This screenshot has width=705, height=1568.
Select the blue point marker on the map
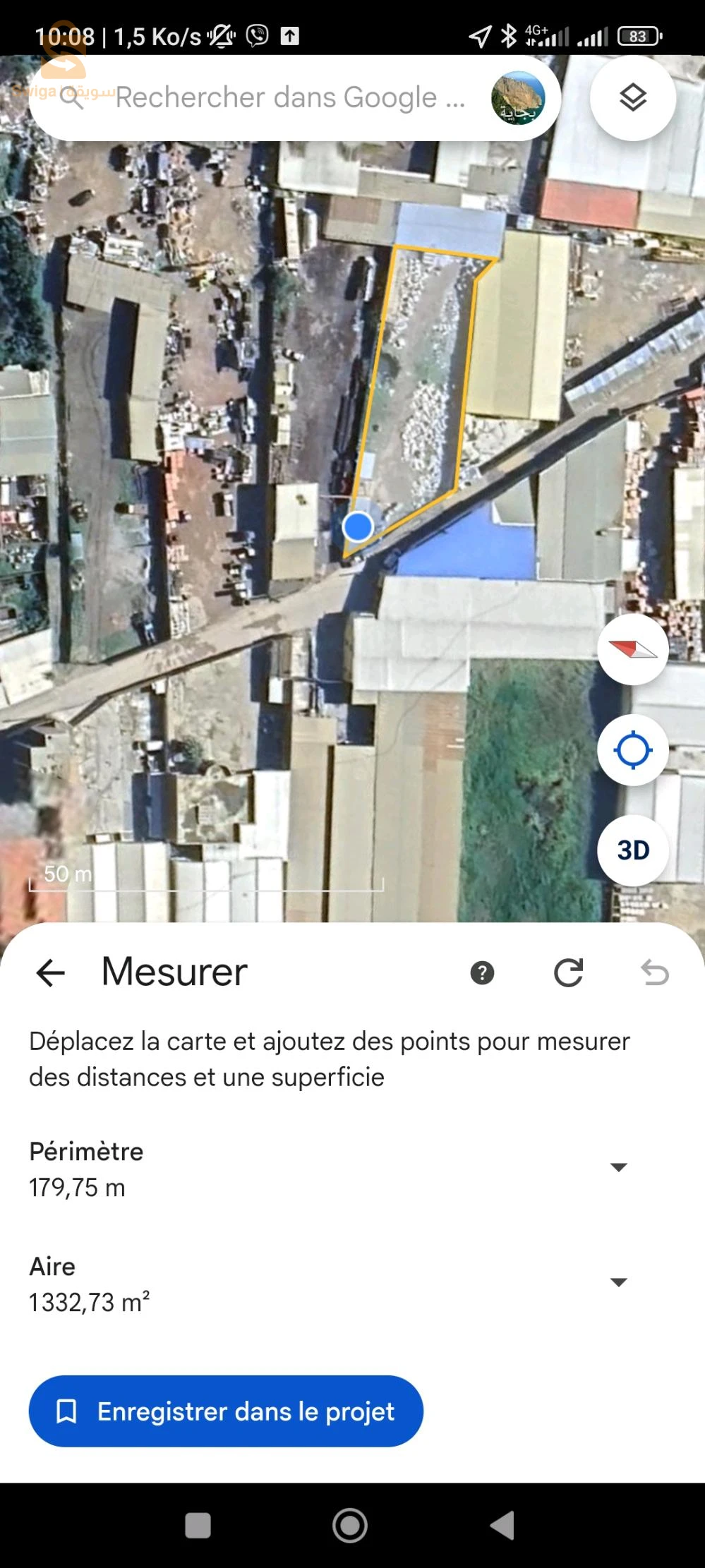coord(358,526)
